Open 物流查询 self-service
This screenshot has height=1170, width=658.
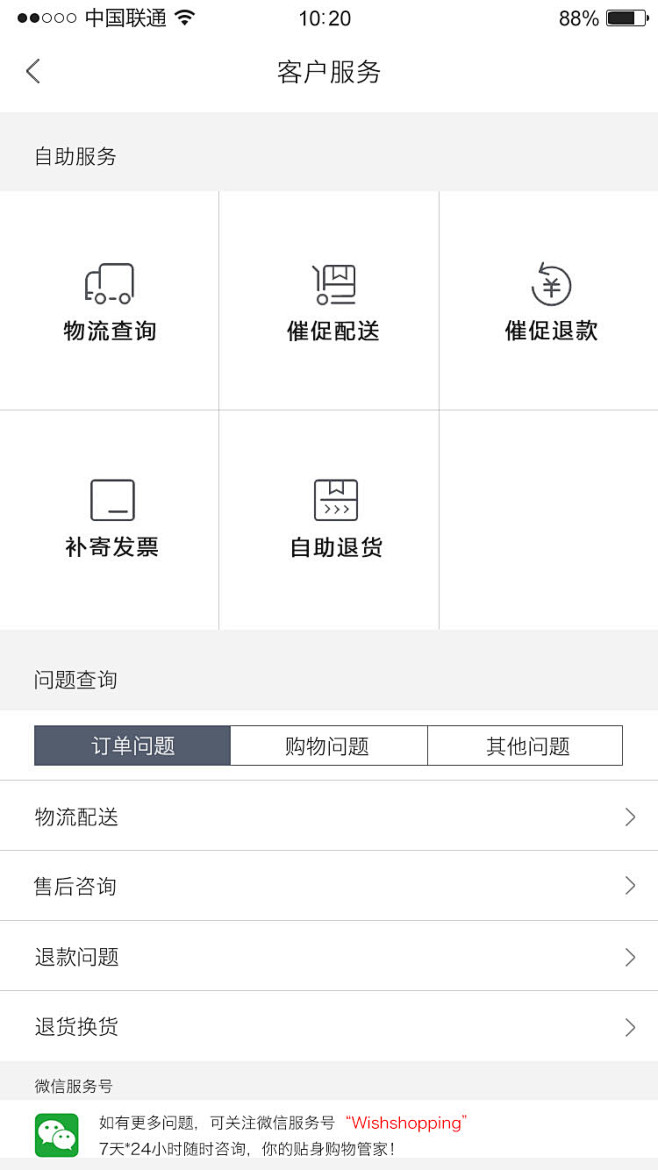point(109,301)
